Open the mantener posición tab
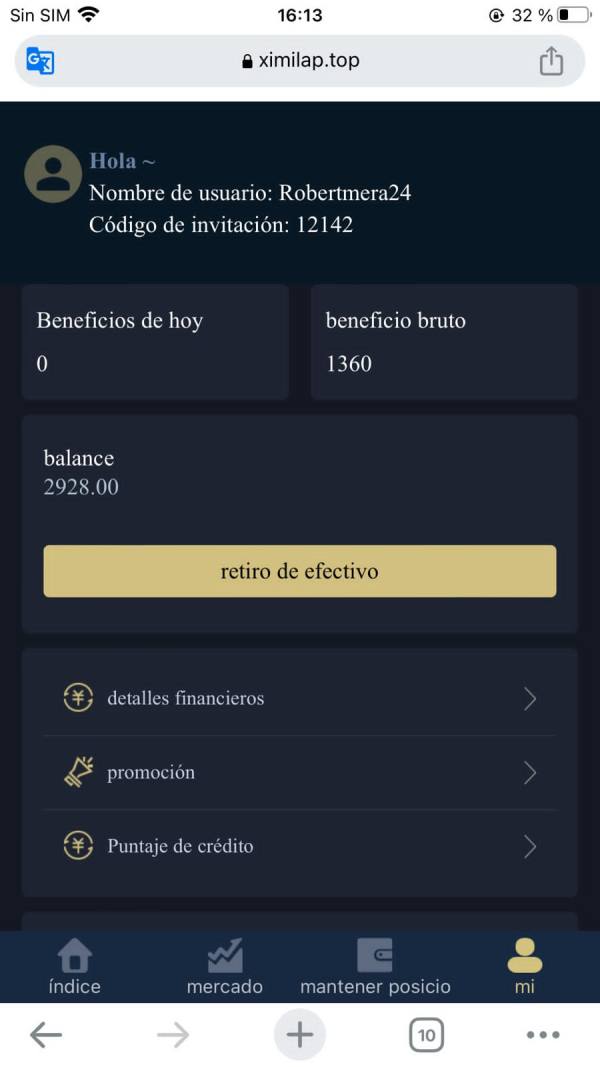Screen dimensions: 600x1067 [375, 967]
